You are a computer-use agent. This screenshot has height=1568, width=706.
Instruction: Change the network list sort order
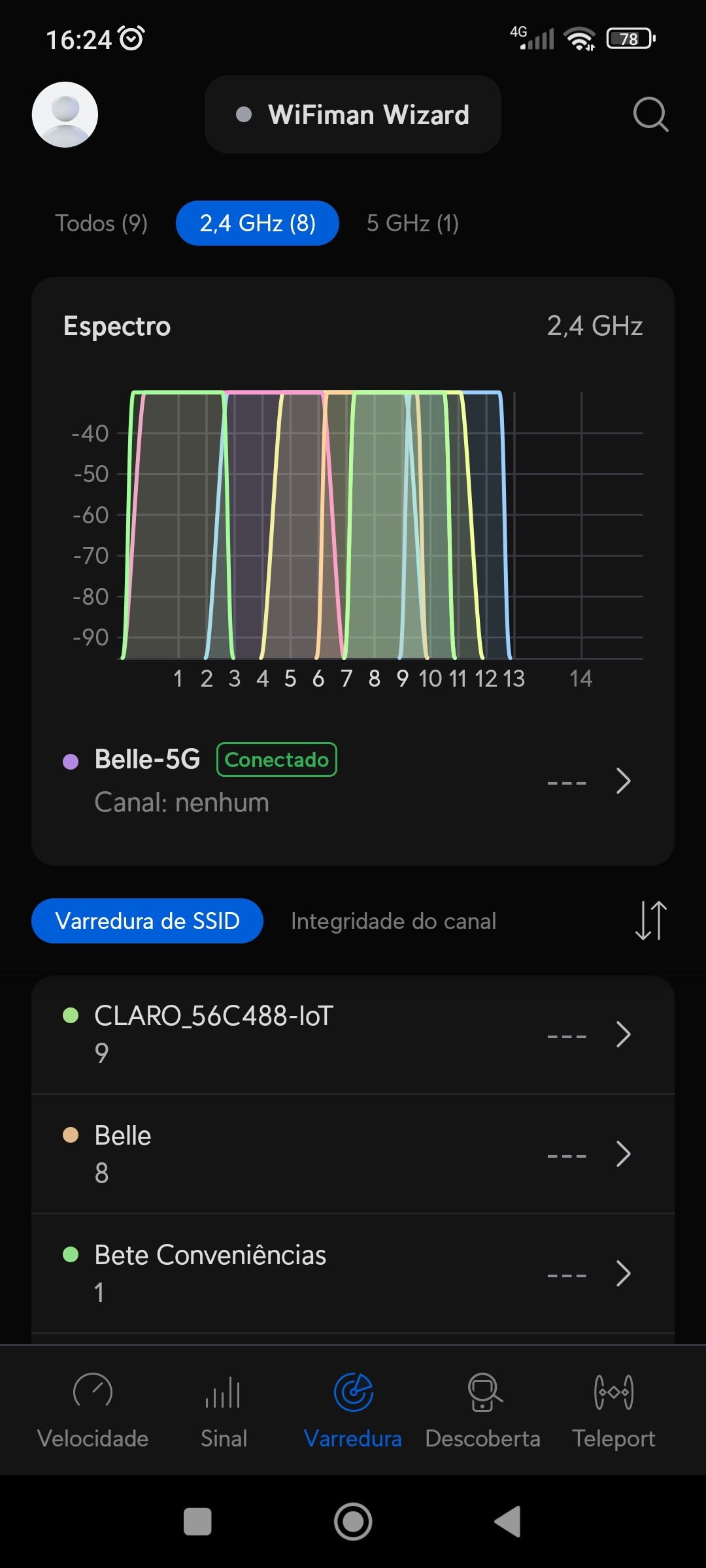pos(651,921)
